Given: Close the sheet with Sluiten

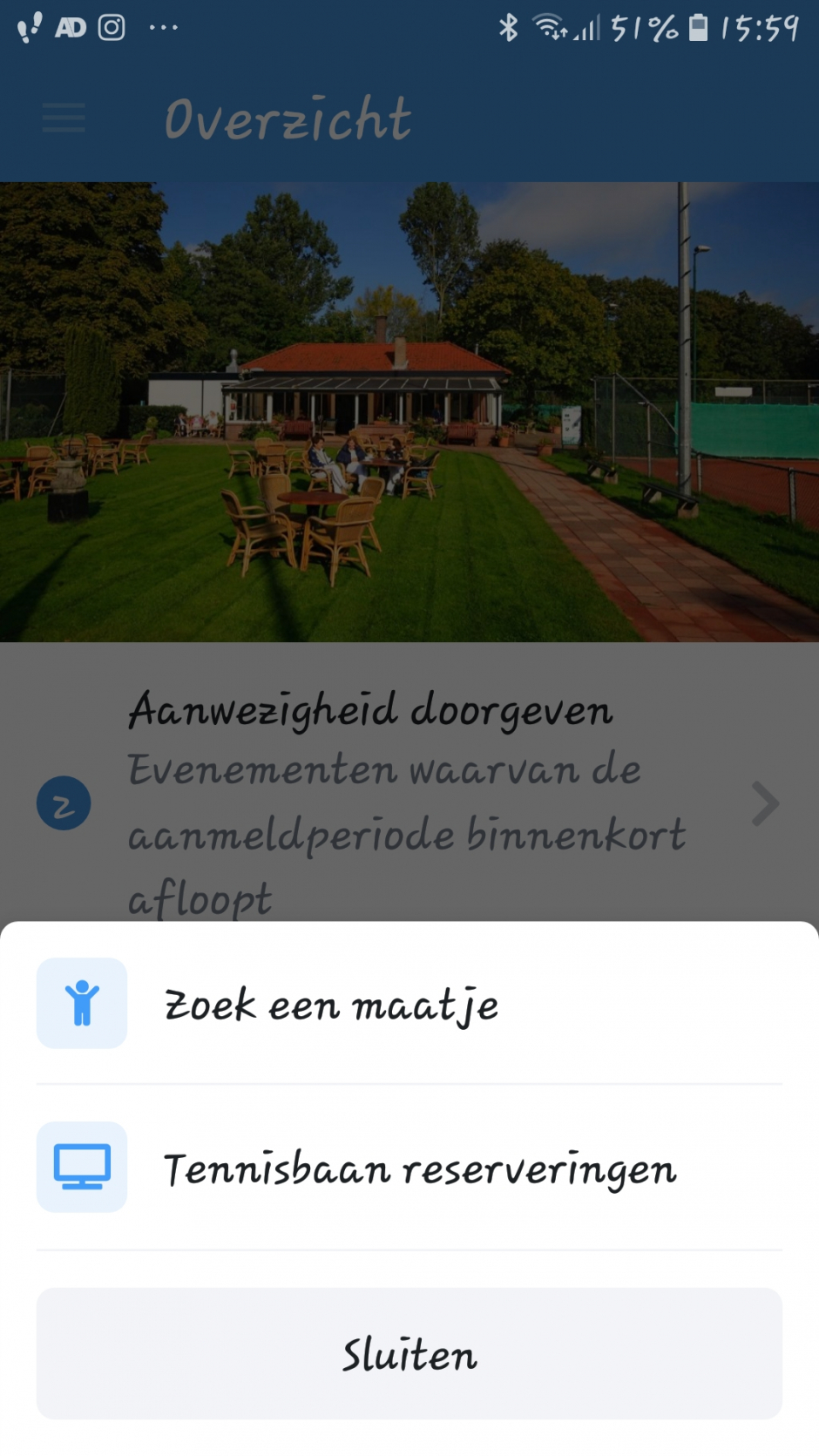Looking at the screenshot, I should click(409, 1353).
